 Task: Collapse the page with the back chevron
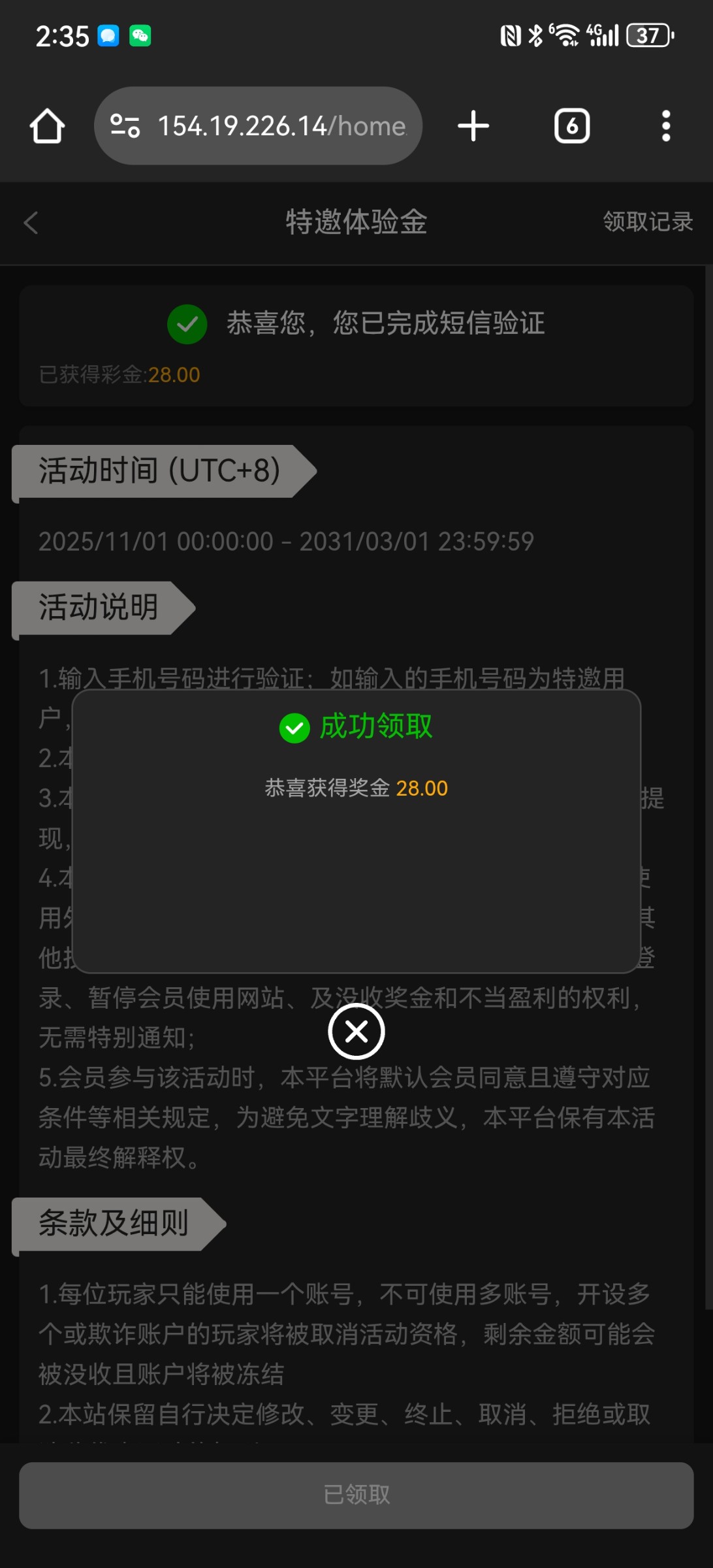[x=31, y=223]
